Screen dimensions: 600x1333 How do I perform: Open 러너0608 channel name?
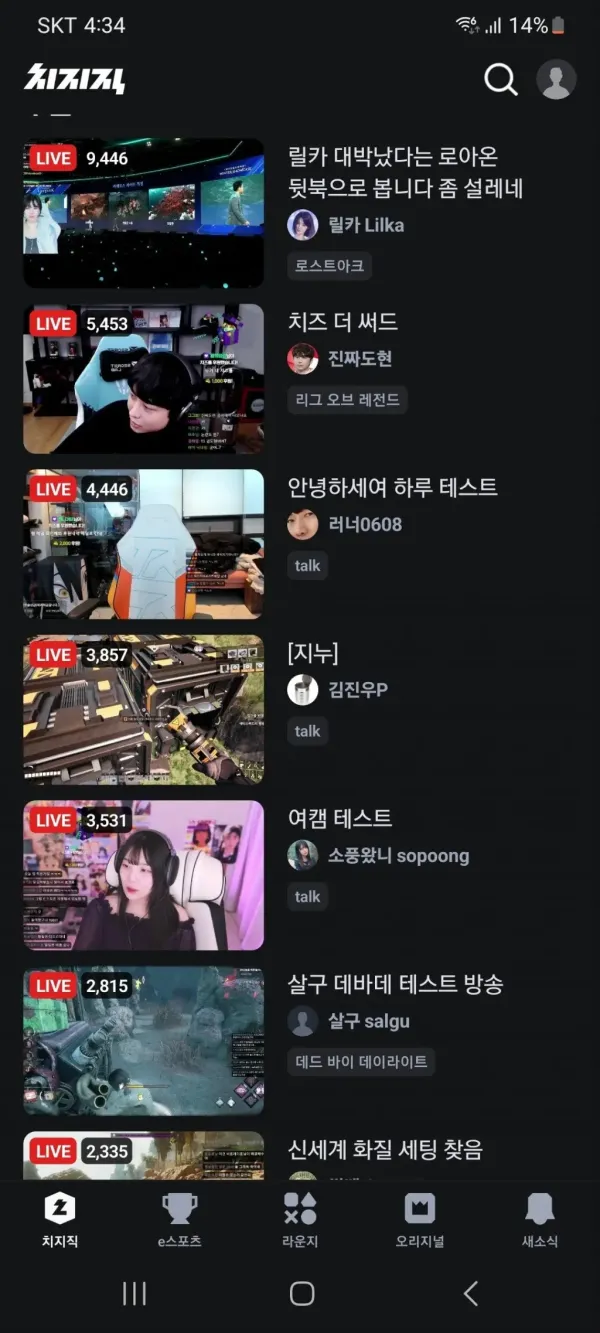pyautogui.click(x=365, y=524)
